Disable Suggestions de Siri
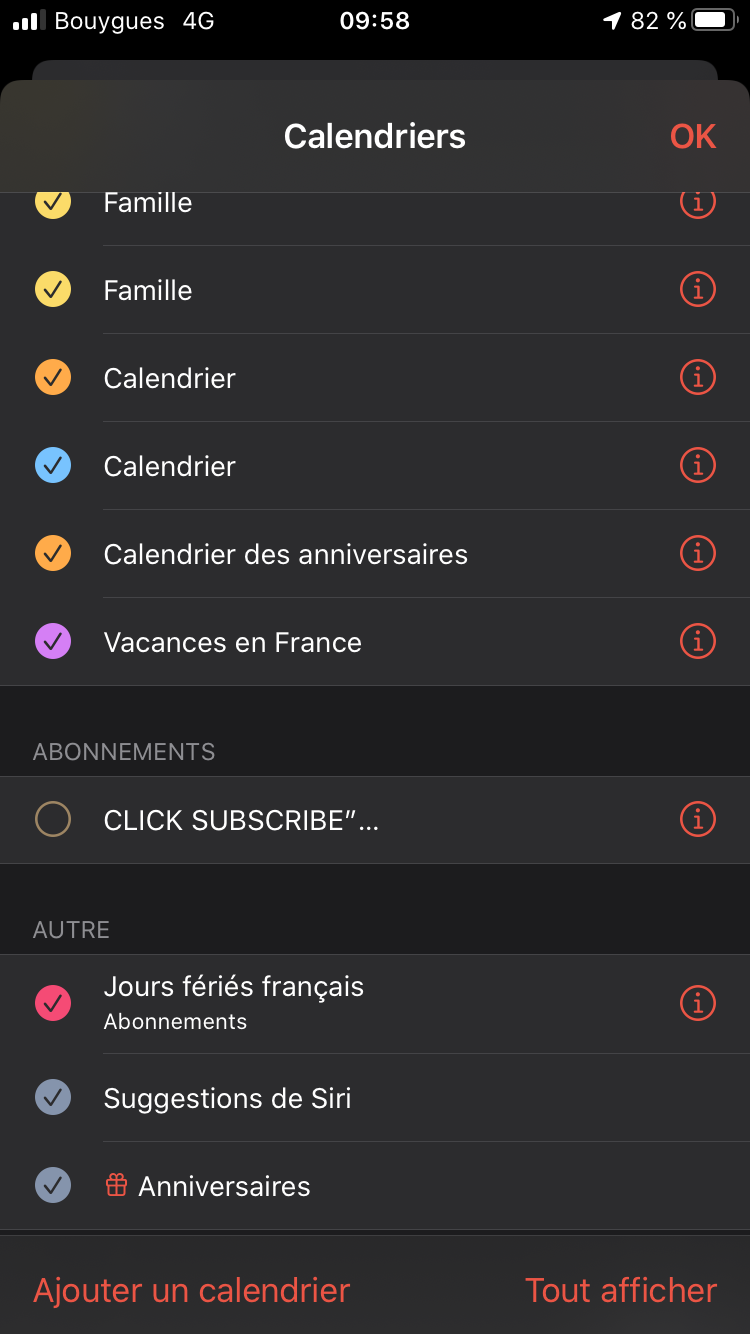This screenshot has width=750, height=1334. tap(53, 1098)
